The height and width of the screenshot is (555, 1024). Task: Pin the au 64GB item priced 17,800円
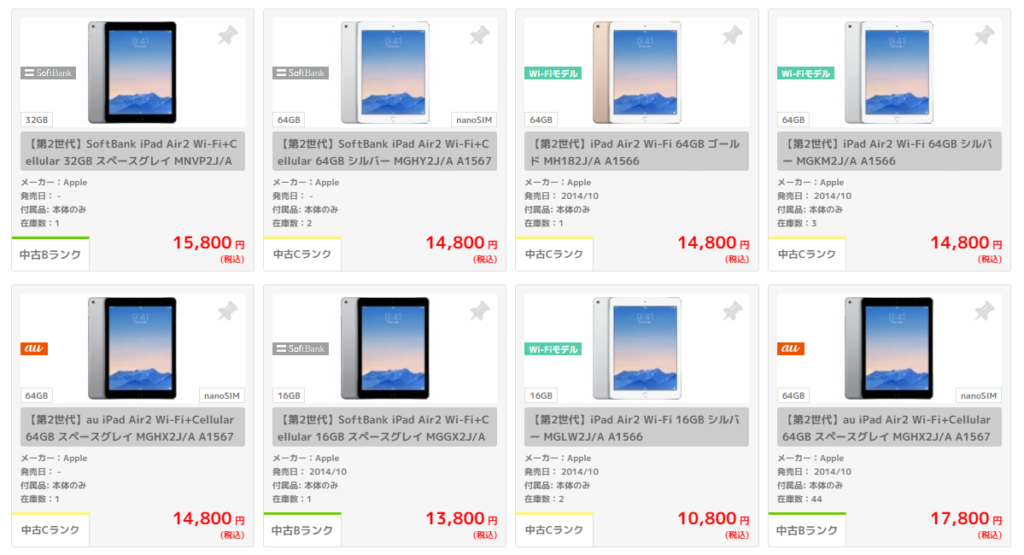pyautogui.click(x=984, y=311)
